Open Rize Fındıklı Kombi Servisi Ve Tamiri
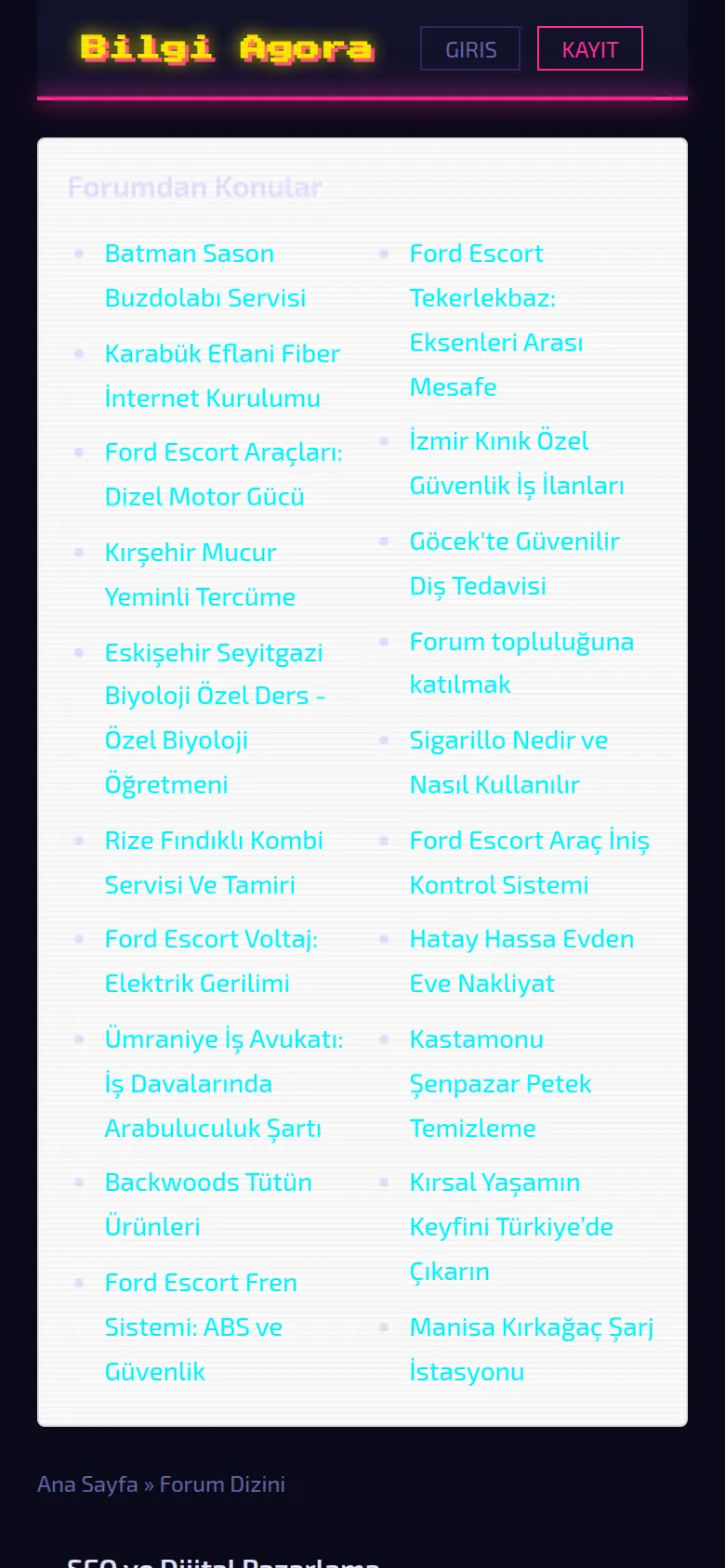Image resolution: width=725 pixels, height=1568 pixels. (214, 863)
